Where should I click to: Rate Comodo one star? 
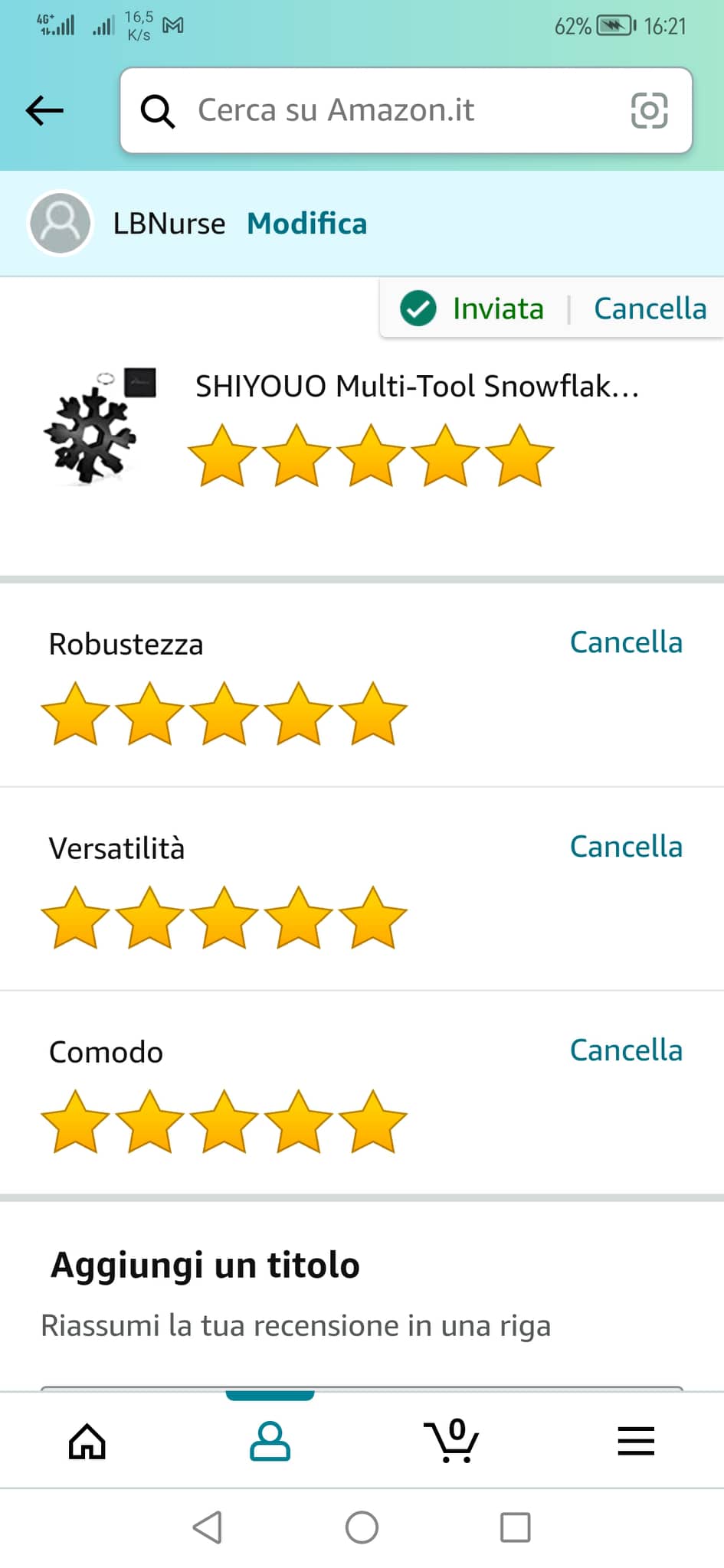(x=76, y=1122)
